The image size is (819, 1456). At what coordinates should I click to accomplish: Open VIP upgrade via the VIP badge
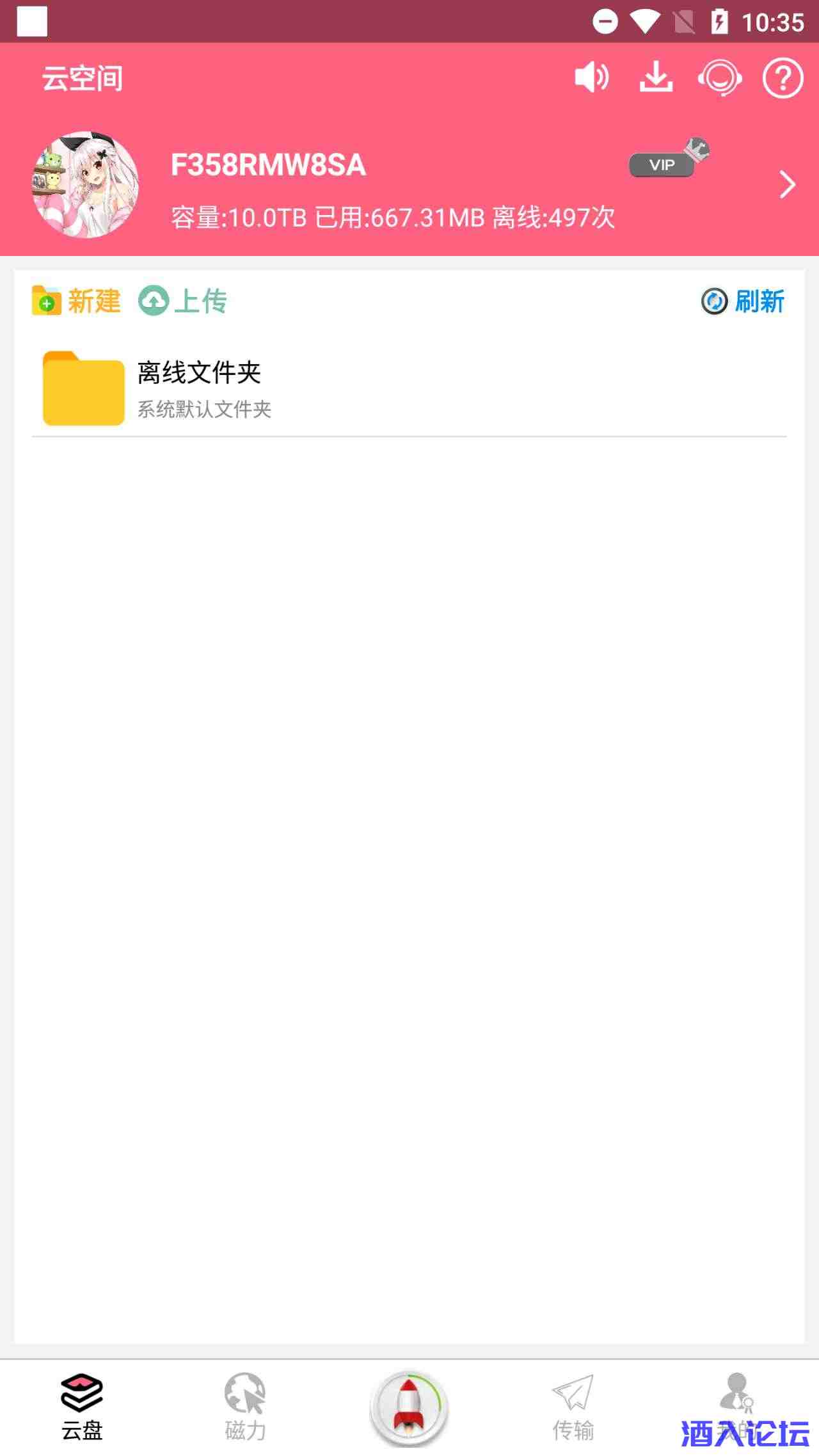tap(662, 164)
